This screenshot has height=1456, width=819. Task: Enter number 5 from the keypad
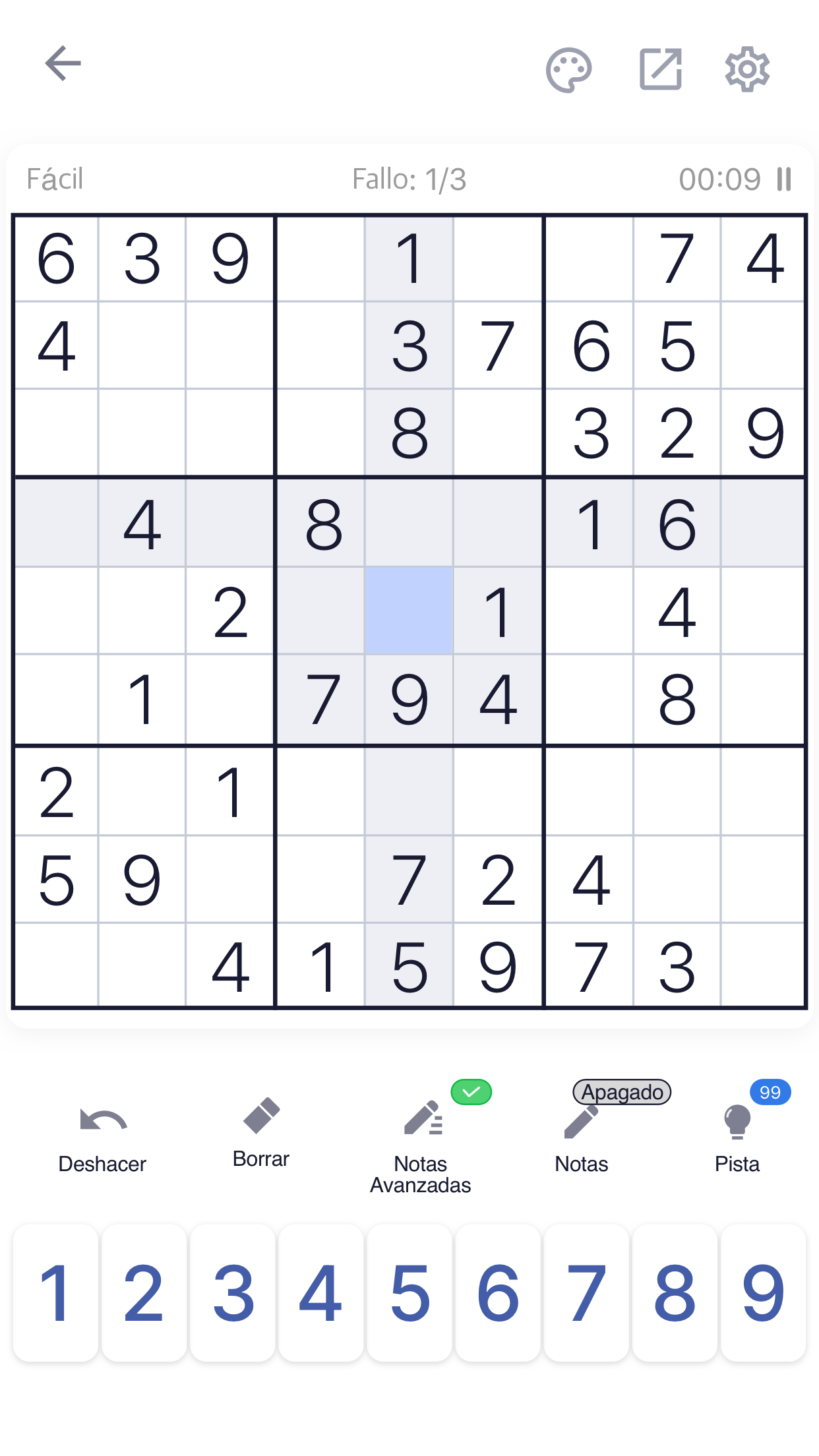[x=409, y=1292]
